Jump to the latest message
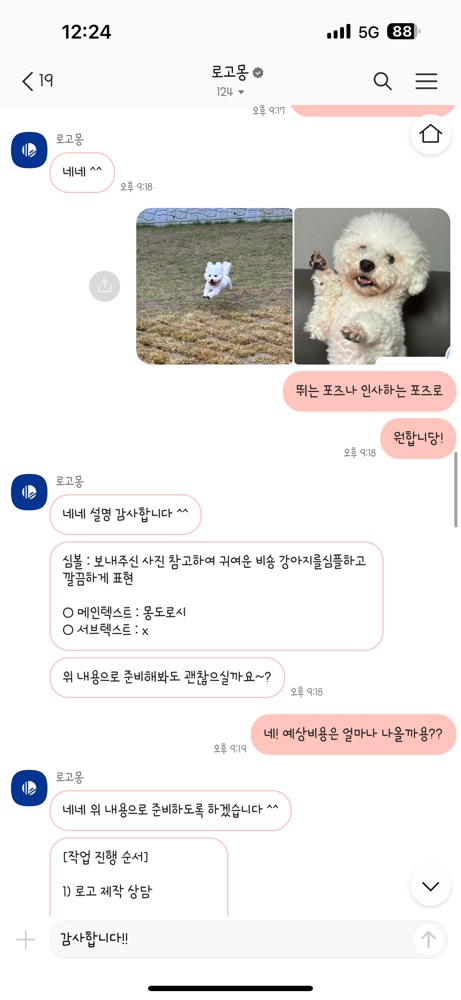Screen dimensions: 461x1000 (430, 886)
